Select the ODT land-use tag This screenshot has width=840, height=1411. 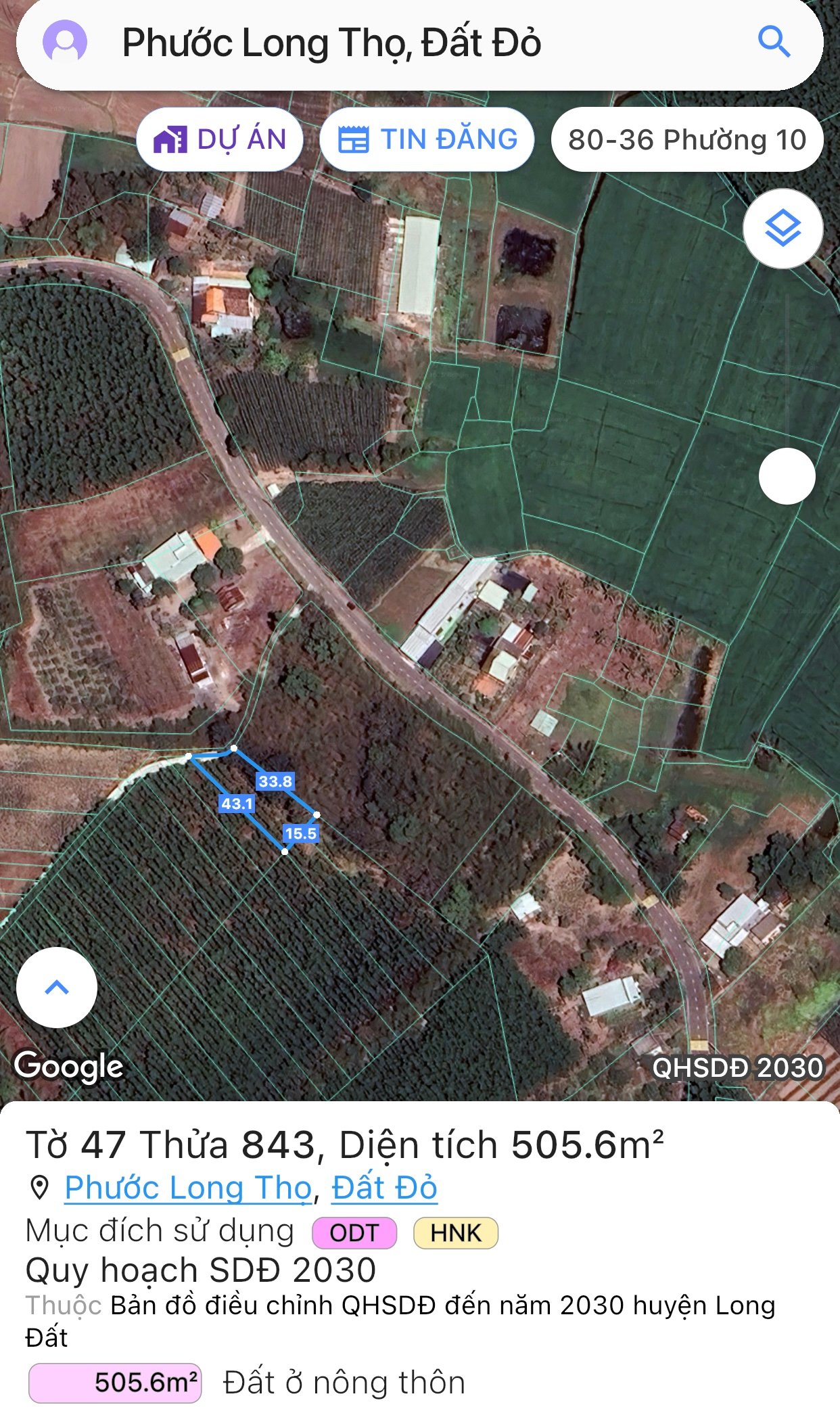tap(354, 1232)
